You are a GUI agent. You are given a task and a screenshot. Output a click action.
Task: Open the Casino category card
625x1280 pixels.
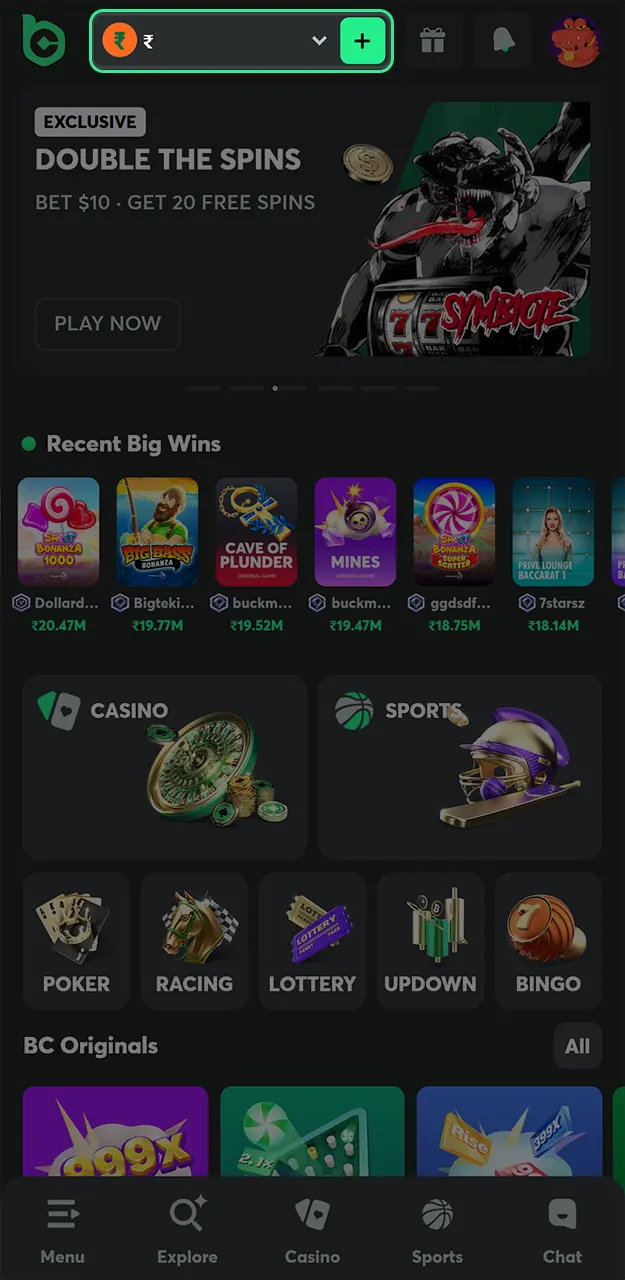point(164,767)
